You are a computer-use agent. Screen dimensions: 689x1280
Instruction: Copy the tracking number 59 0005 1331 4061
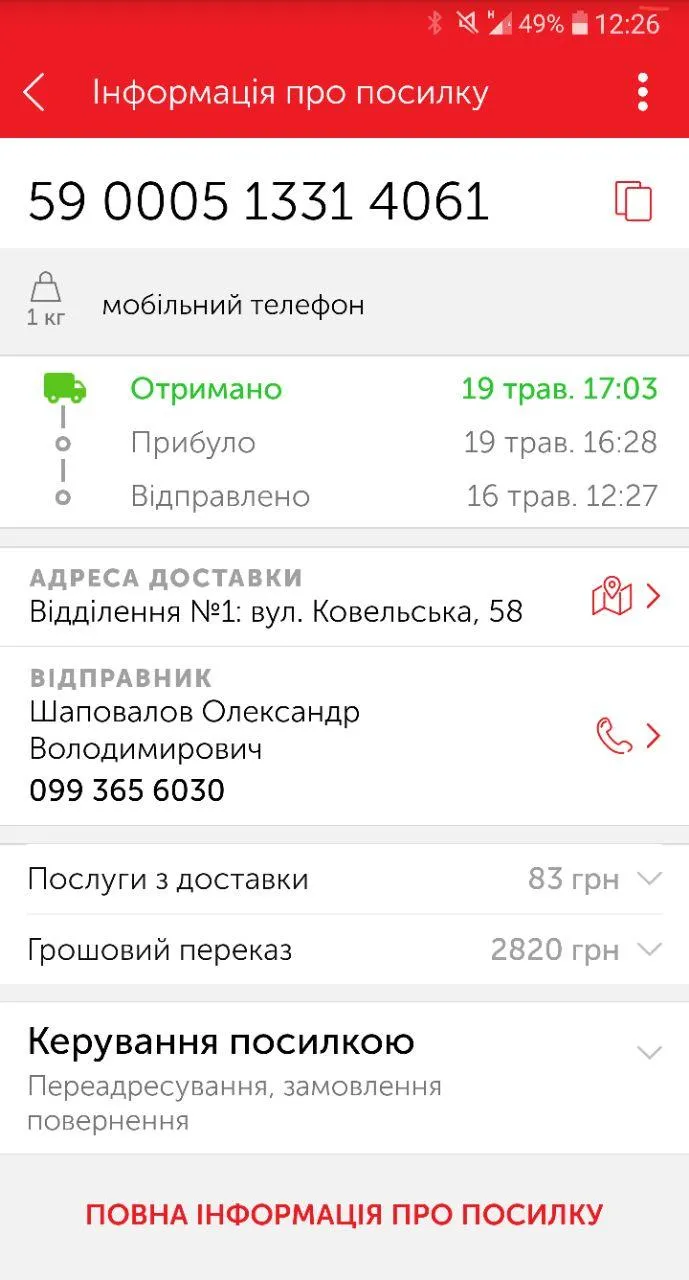pyautogui.click(x=633, y=201)
